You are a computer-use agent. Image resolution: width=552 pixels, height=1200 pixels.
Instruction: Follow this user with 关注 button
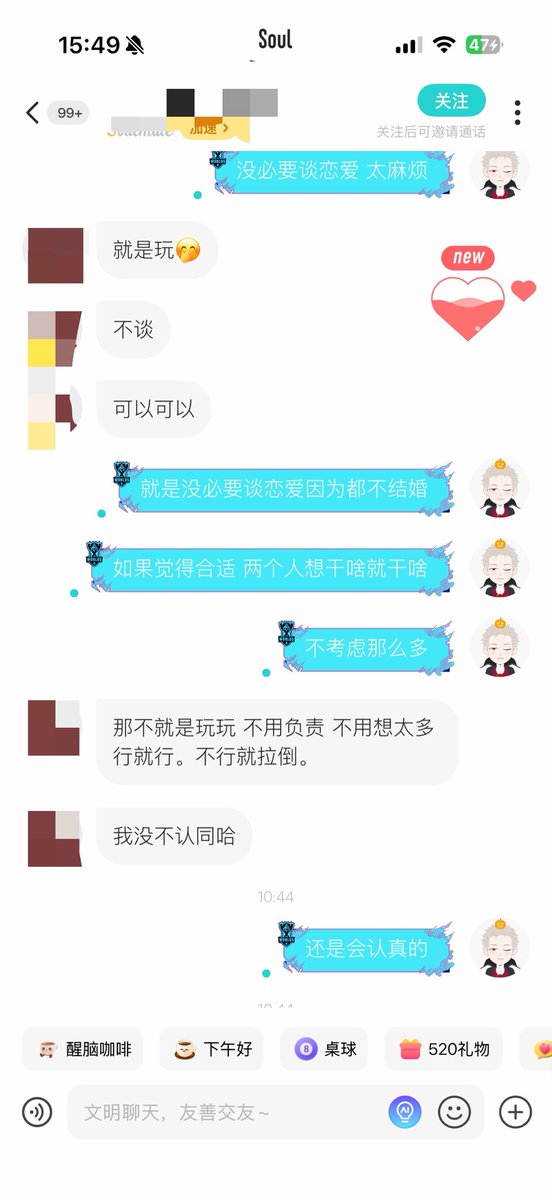pos(451,101)
